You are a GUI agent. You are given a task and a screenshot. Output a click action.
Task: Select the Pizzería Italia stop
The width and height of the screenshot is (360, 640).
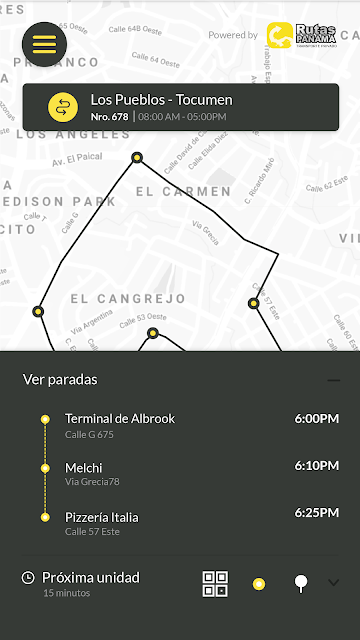pyautogui.click(x=180, y=522)
